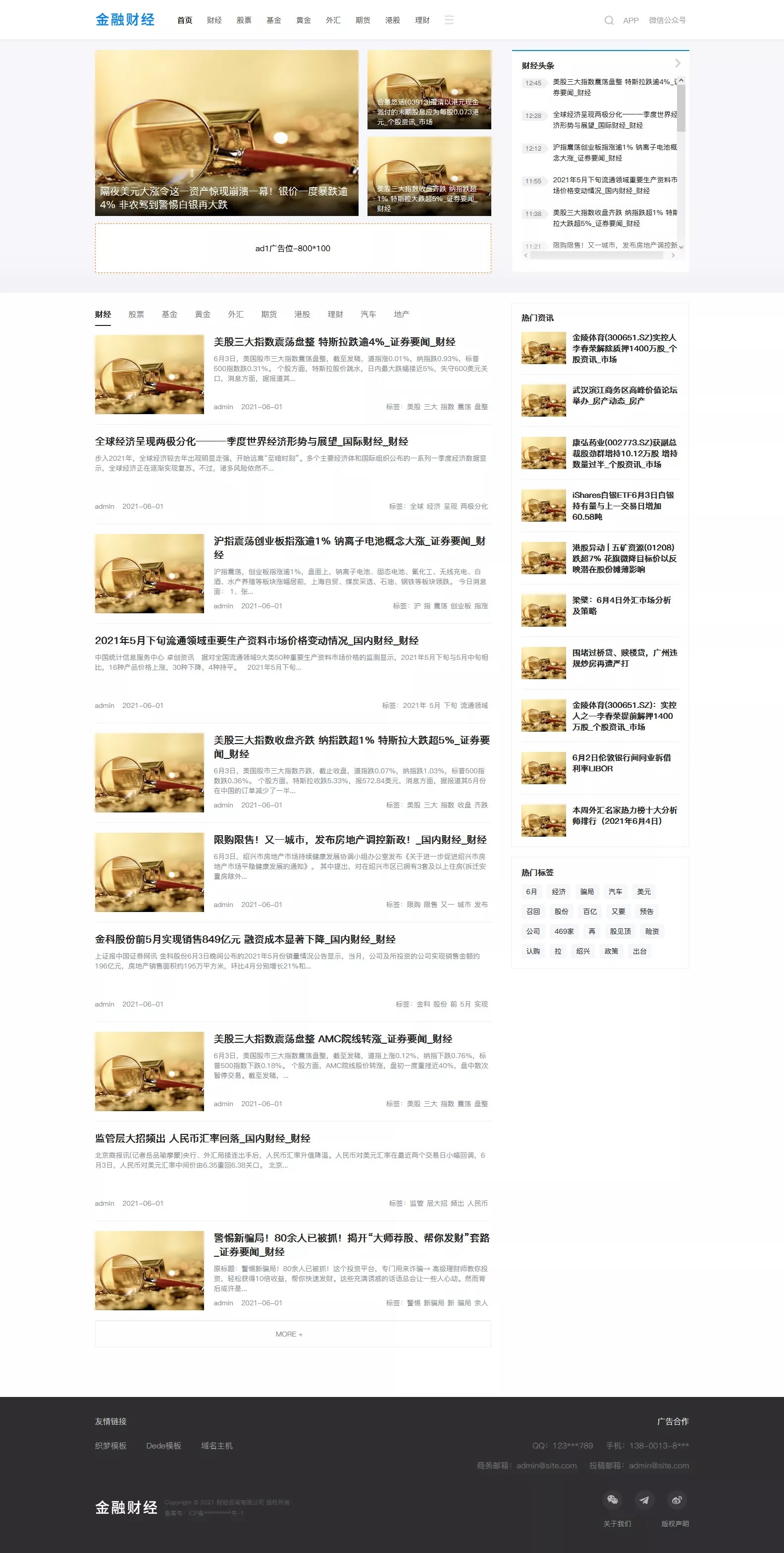Open the Weibo icon in footer
Viewport: 784px width, 1553px height.
tap(676, 1500)
